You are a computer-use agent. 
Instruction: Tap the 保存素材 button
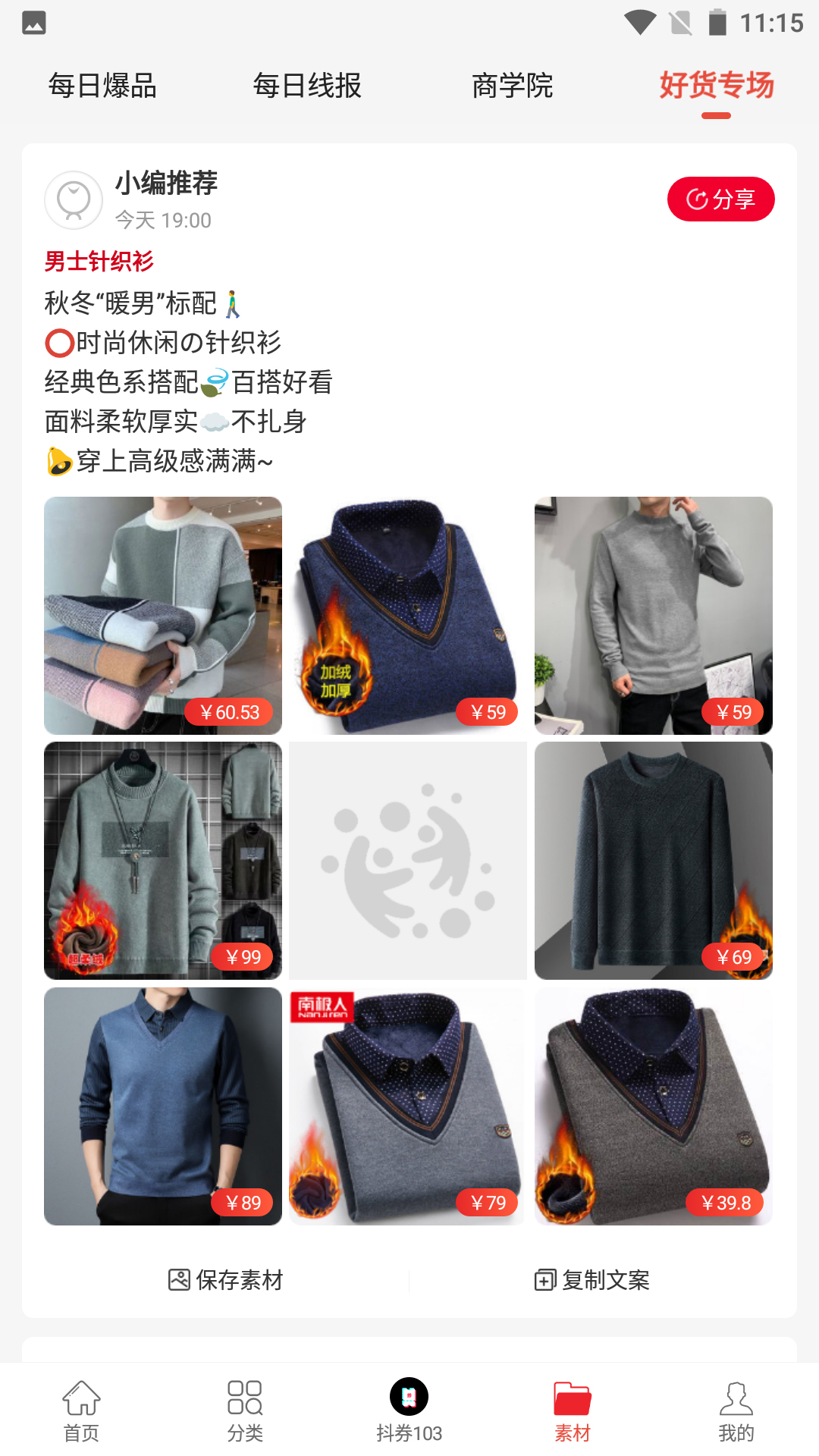pyautogui.click(x=224, y=1280)
